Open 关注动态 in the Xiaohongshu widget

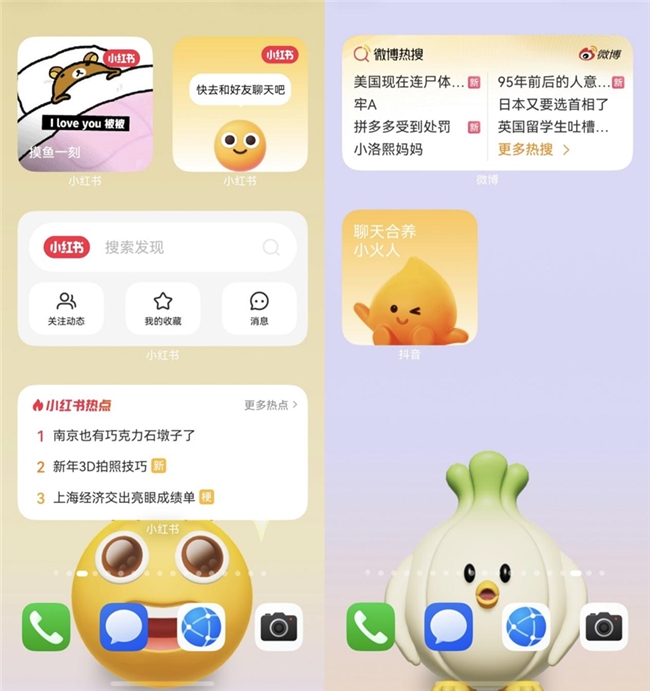[66, 308]
